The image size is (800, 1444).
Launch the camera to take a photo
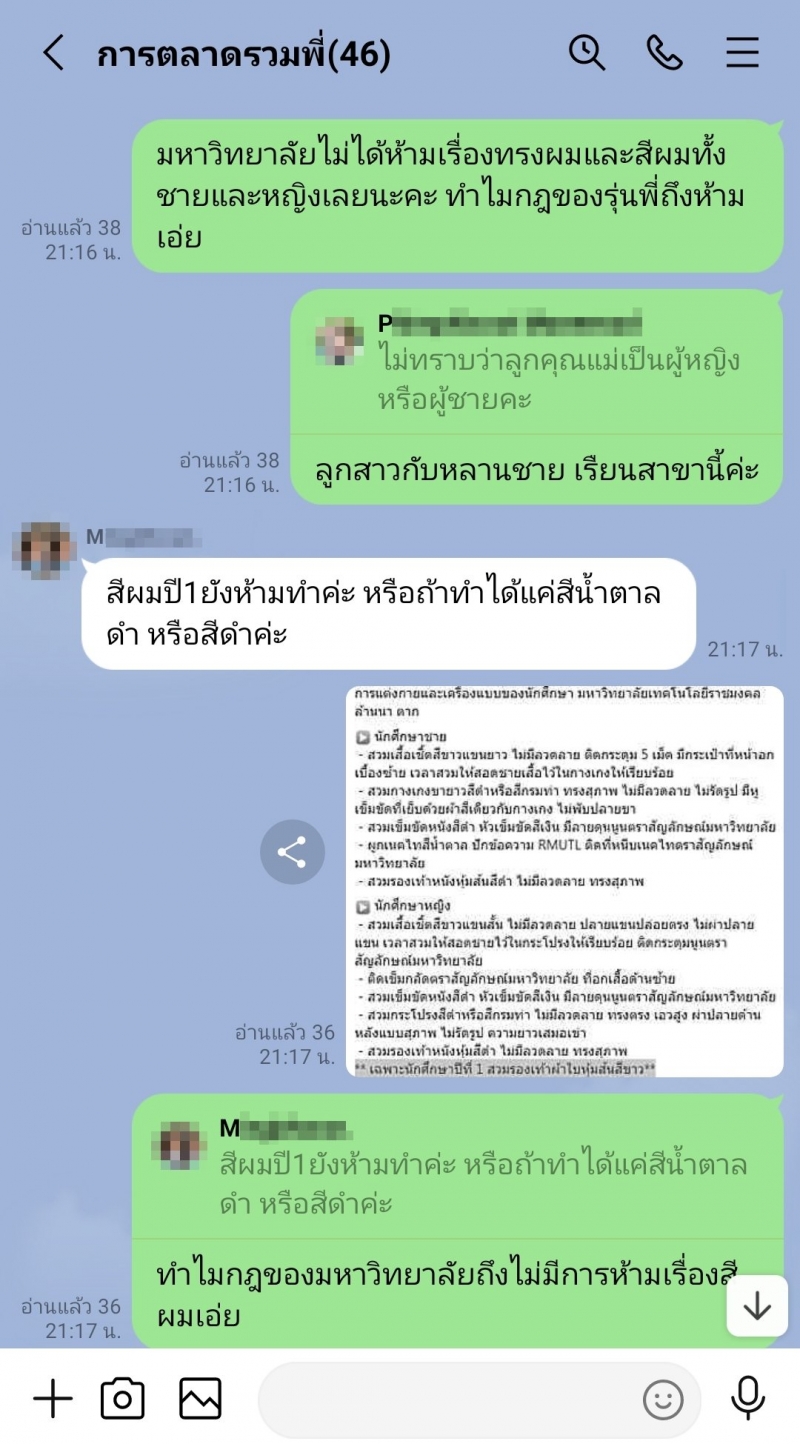pos(123,1399)
